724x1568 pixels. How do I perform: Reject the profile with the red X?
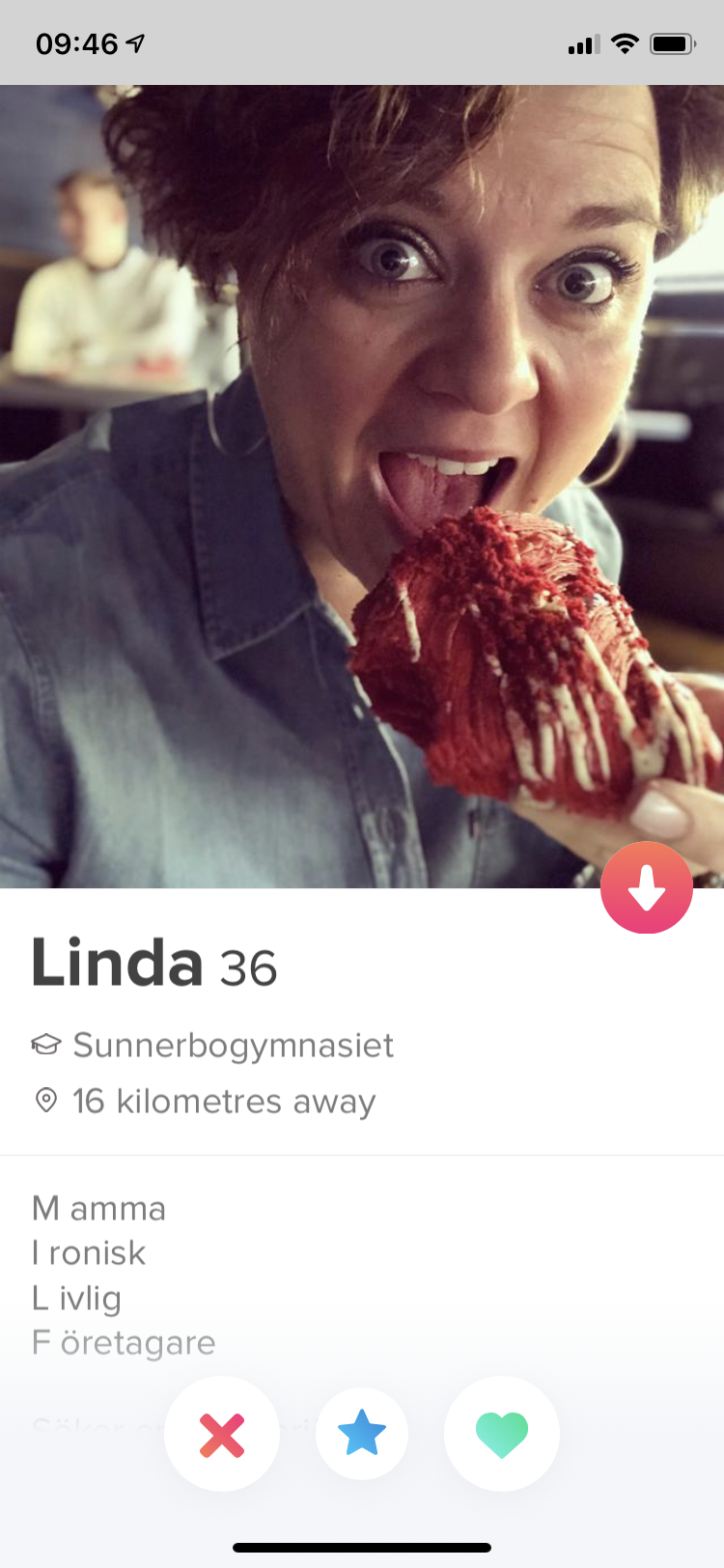click(x=222, y=1434)
